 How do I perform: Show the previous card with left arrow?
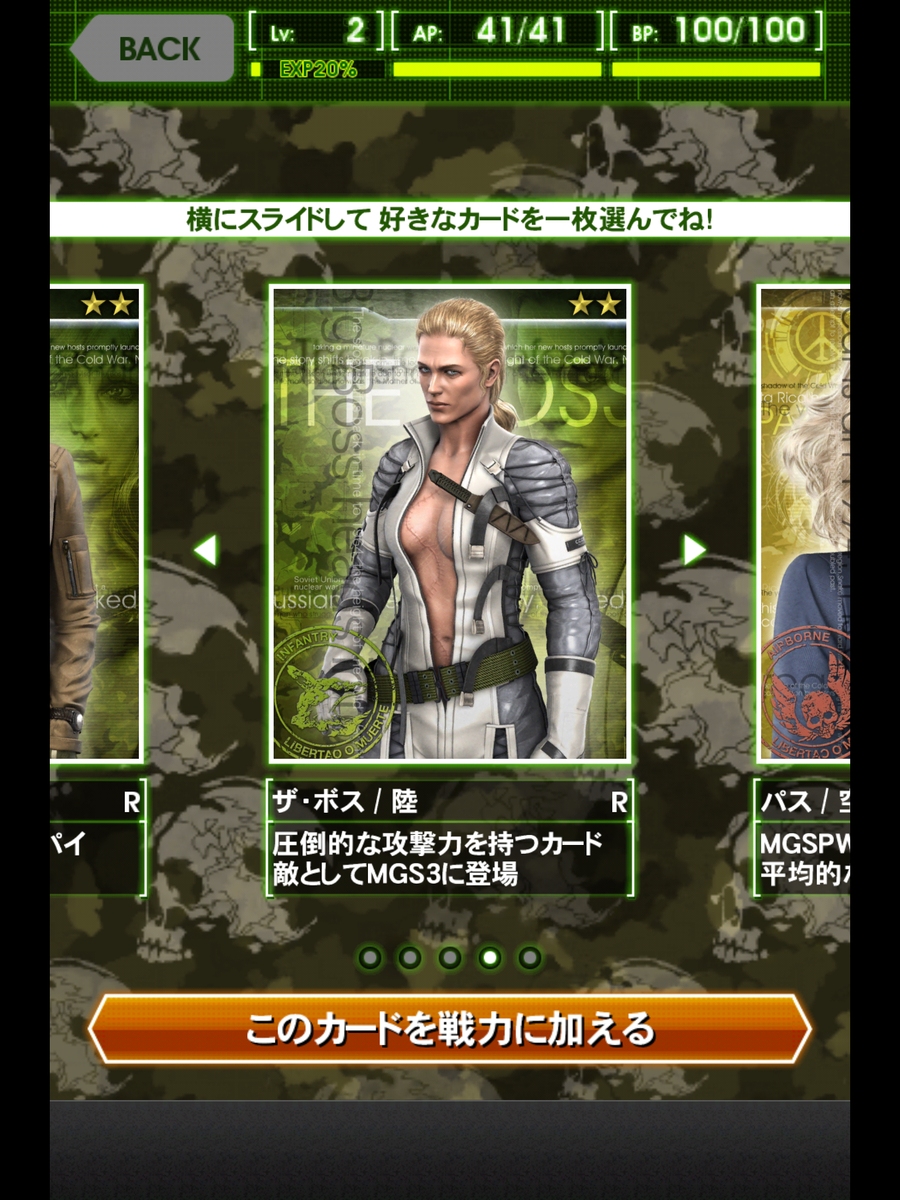[205, 549]
